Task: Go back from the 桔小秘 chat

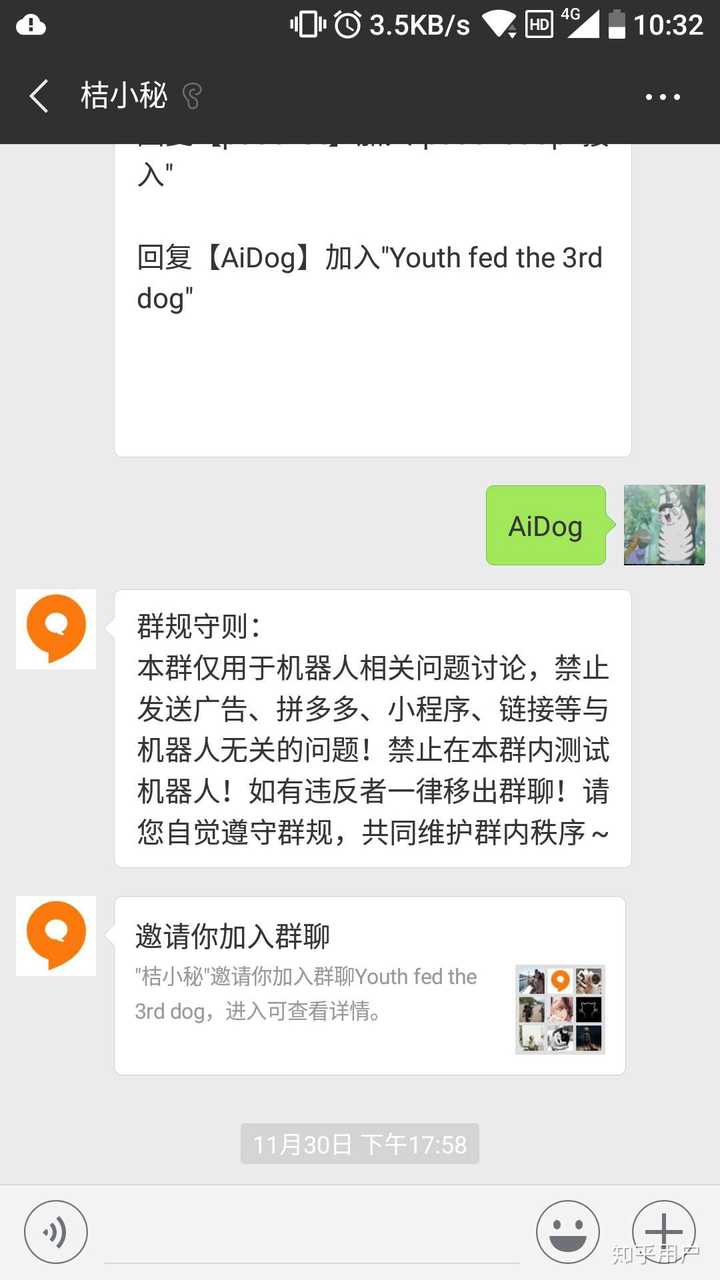Action: click(39, 97)
